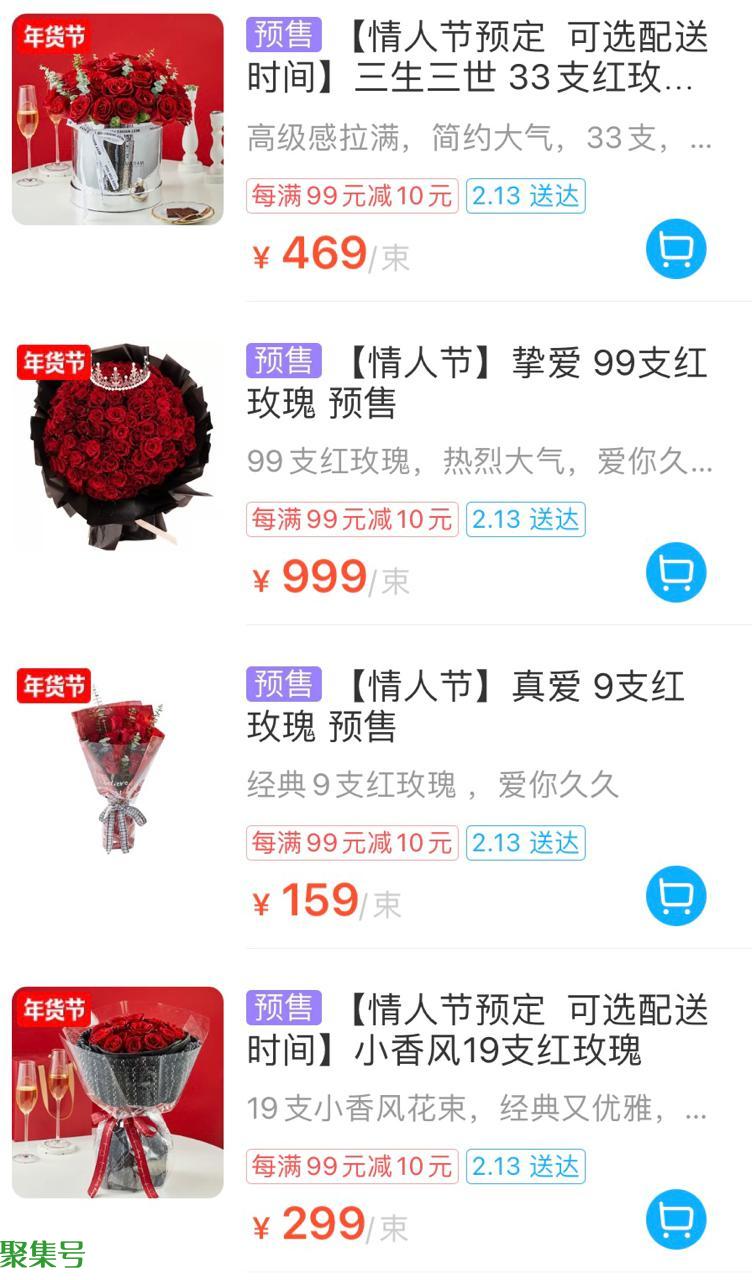
Task: Add the 真爱 9支红玫瑰 to cart
Action: pos(676,896)
